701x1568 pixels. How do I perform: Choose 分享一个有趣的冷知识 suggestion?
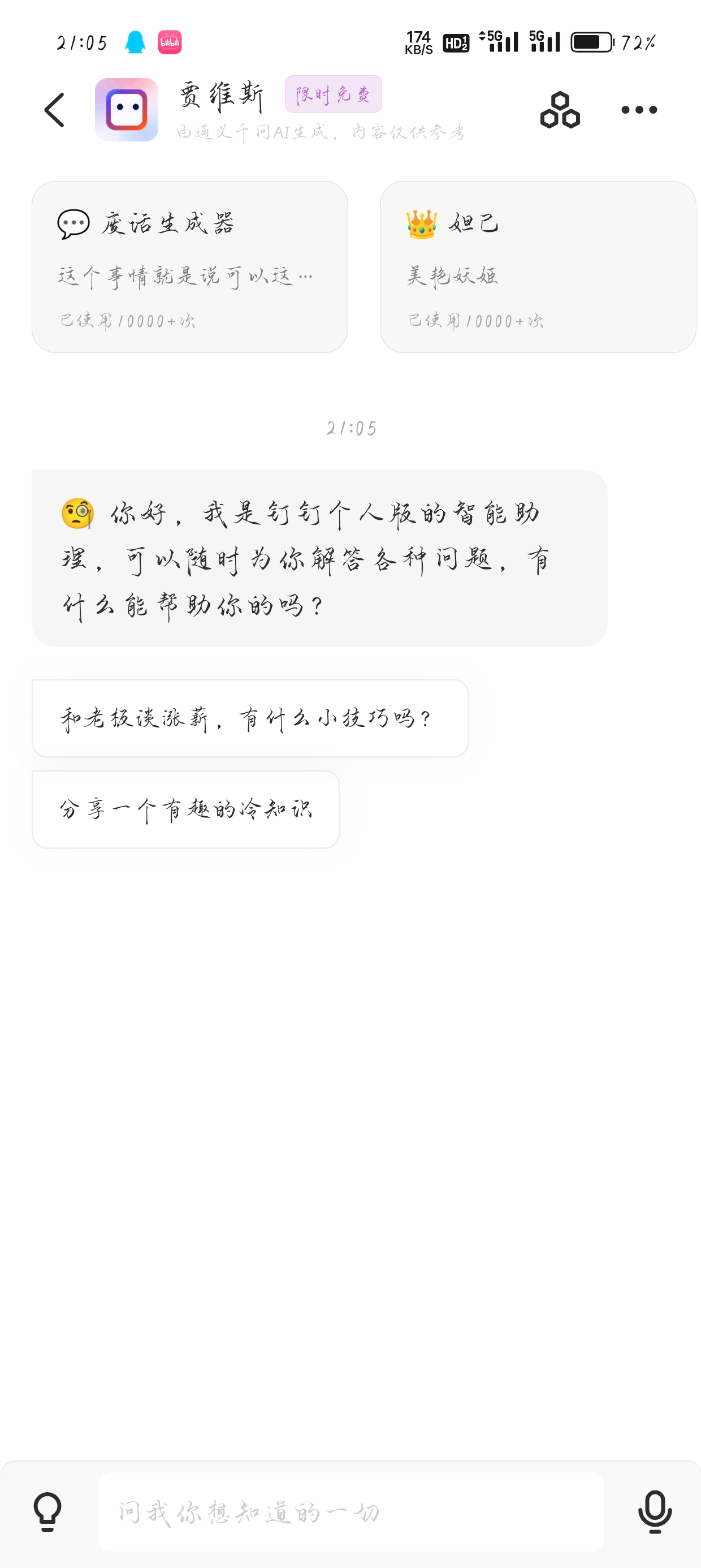coord(185,809)
